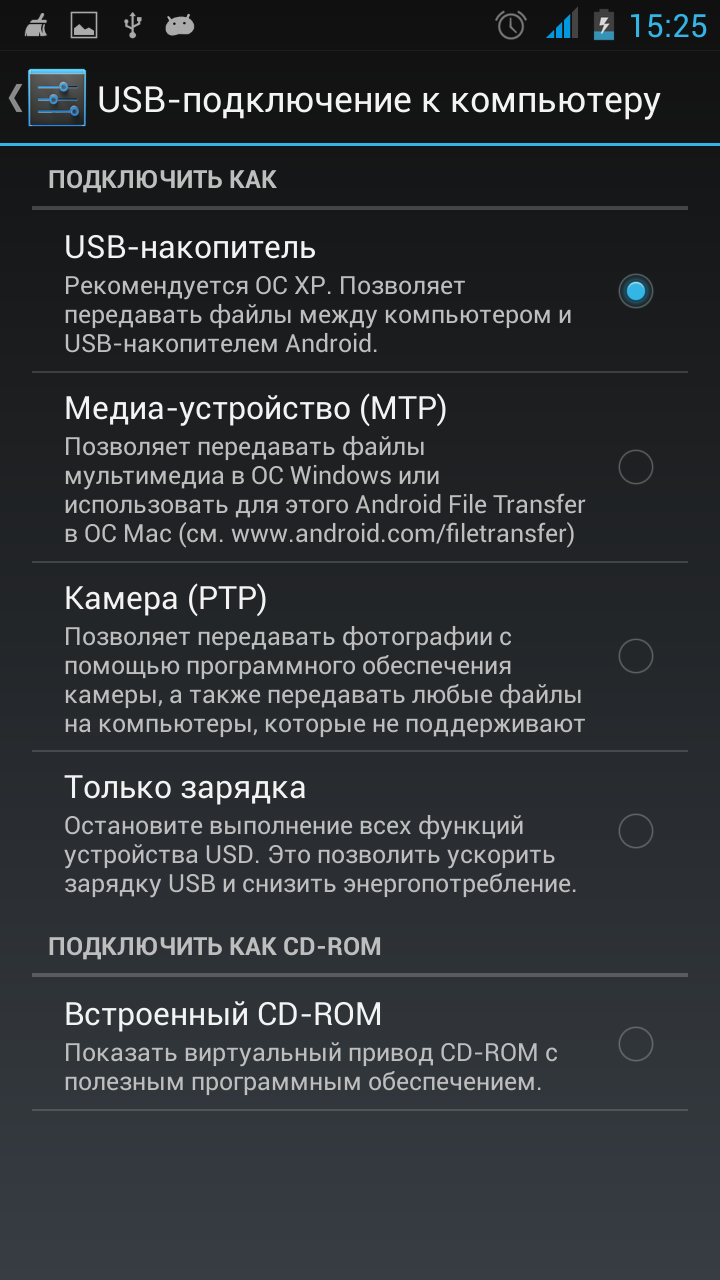Choose Медиа-устройство (MTP) option
Screen dimensions: 720x1280
(x=635, y=467)
